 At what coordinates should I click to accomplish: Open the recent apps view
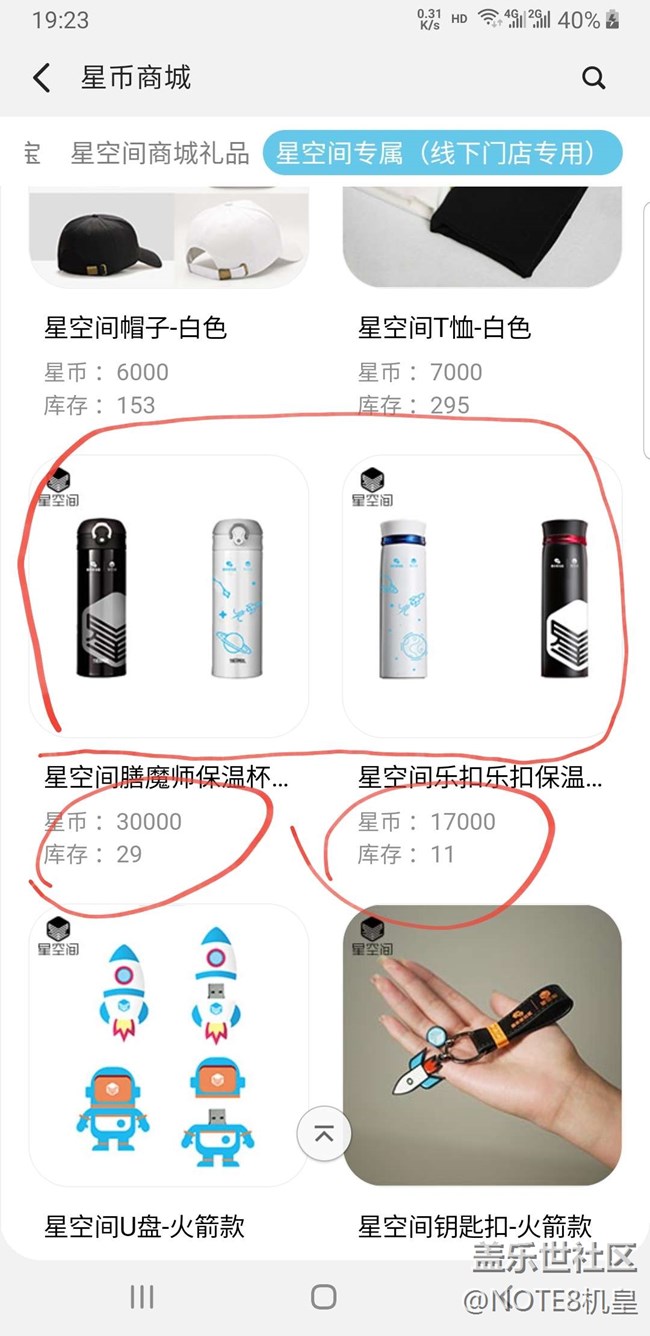tap(142, 1297)
